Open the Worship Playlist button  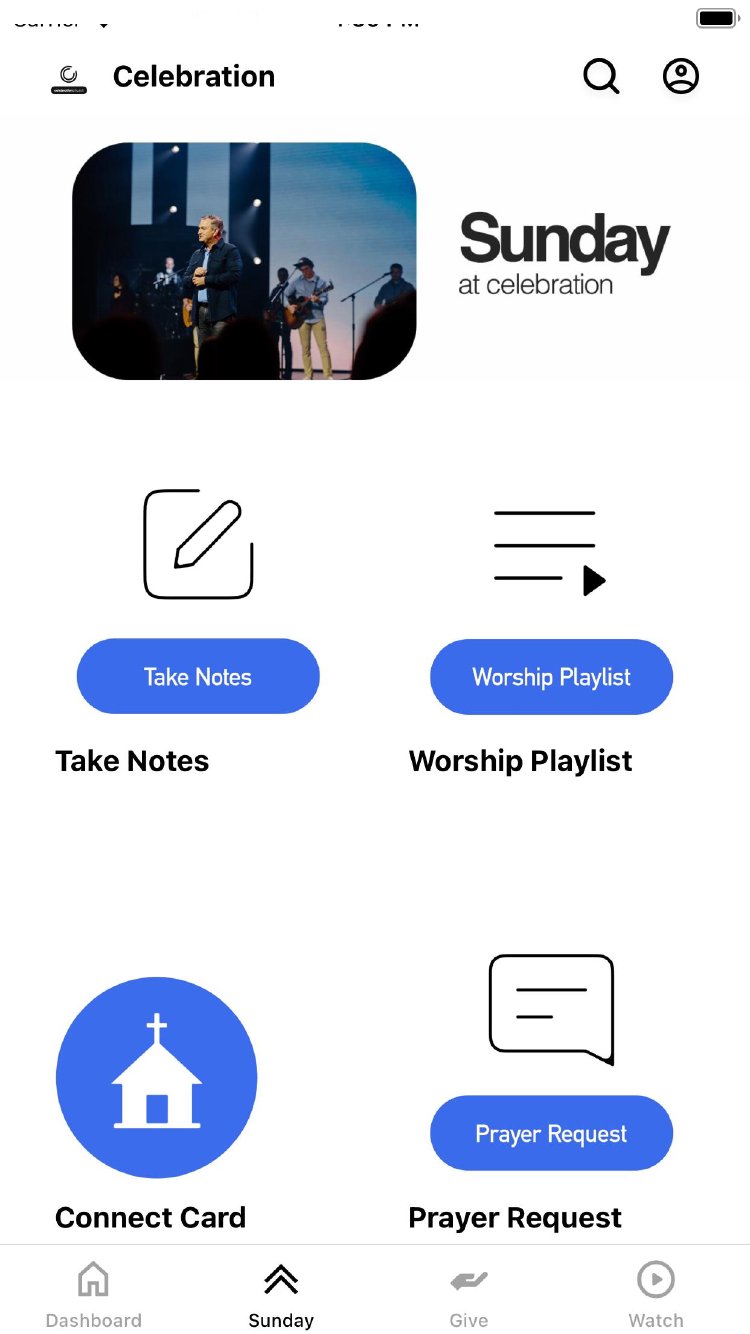pos(551,677)
